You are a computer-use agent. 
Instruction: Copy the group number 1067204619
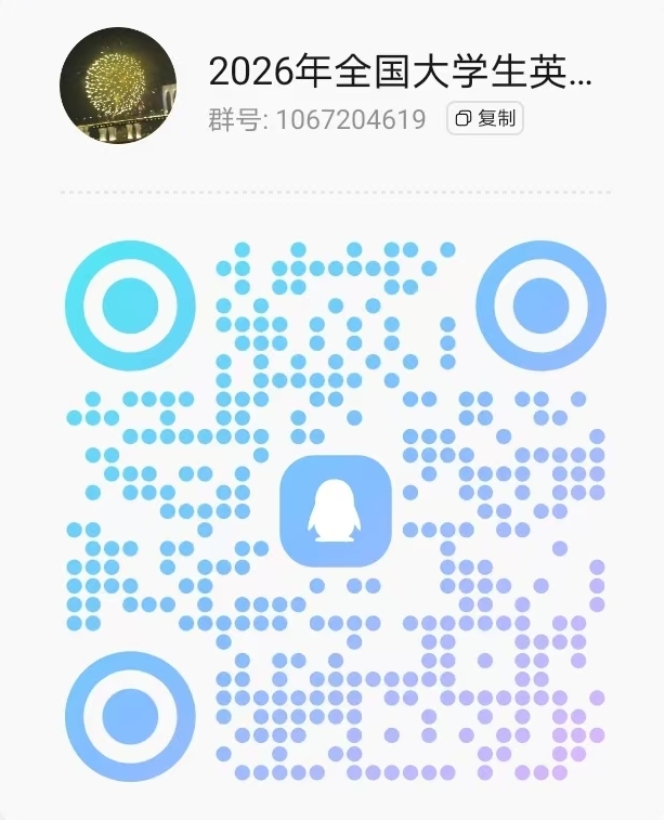pyautogui.click(x=484, y=119)
